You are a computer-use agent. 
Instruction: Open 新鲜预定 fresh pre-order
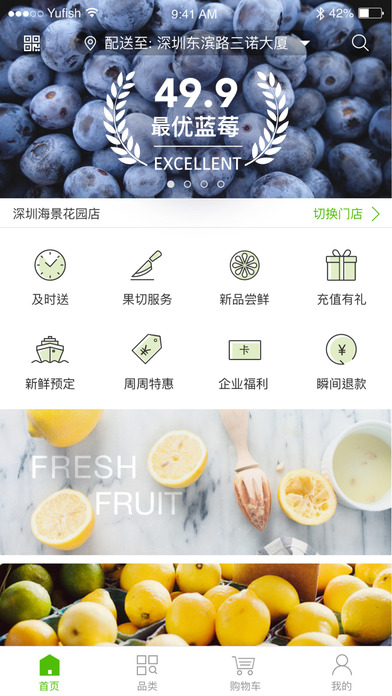point(50,362)
